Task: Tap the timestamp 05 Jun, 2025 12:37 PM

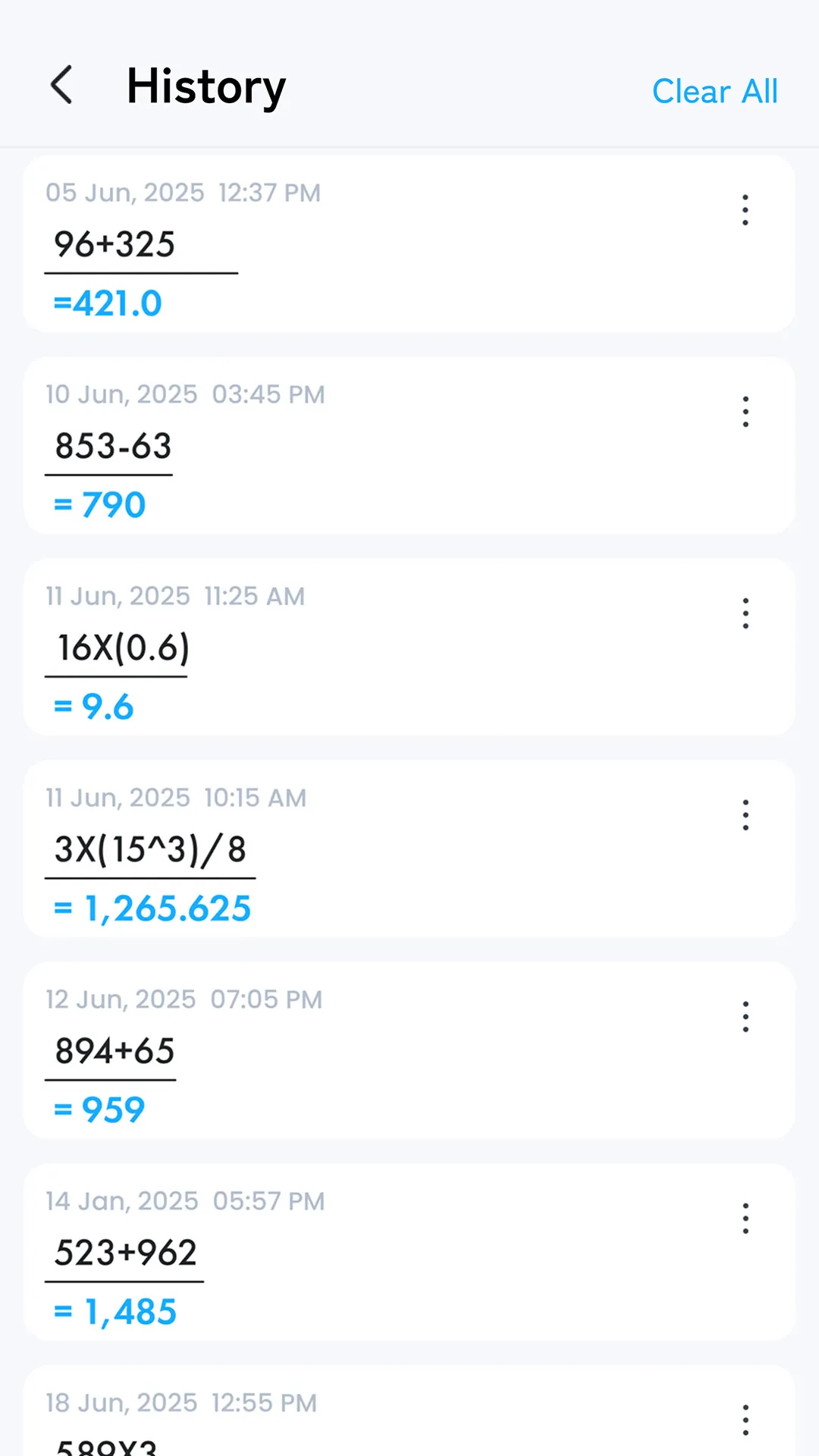Action: [184, 193]
